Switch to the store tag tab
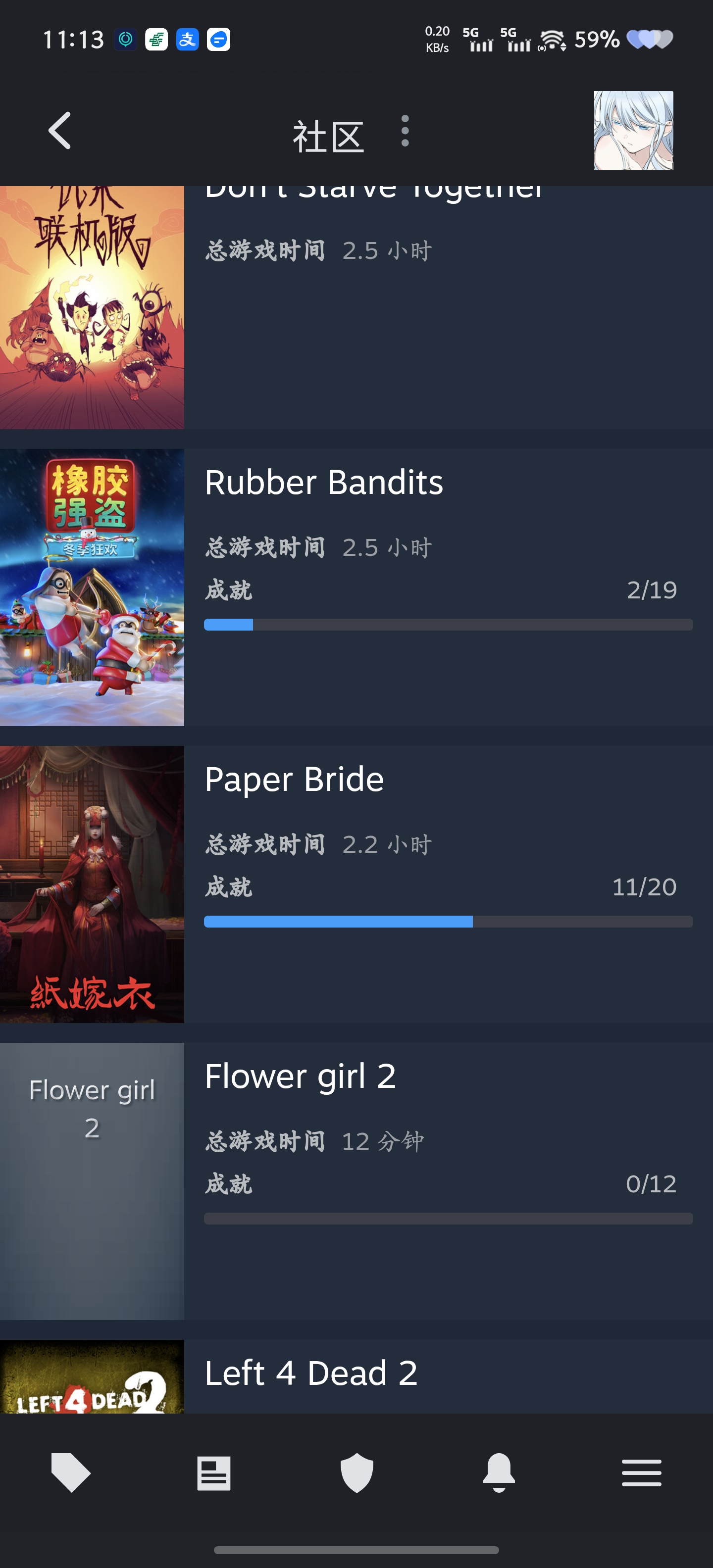 click(x=71, y=1473)
